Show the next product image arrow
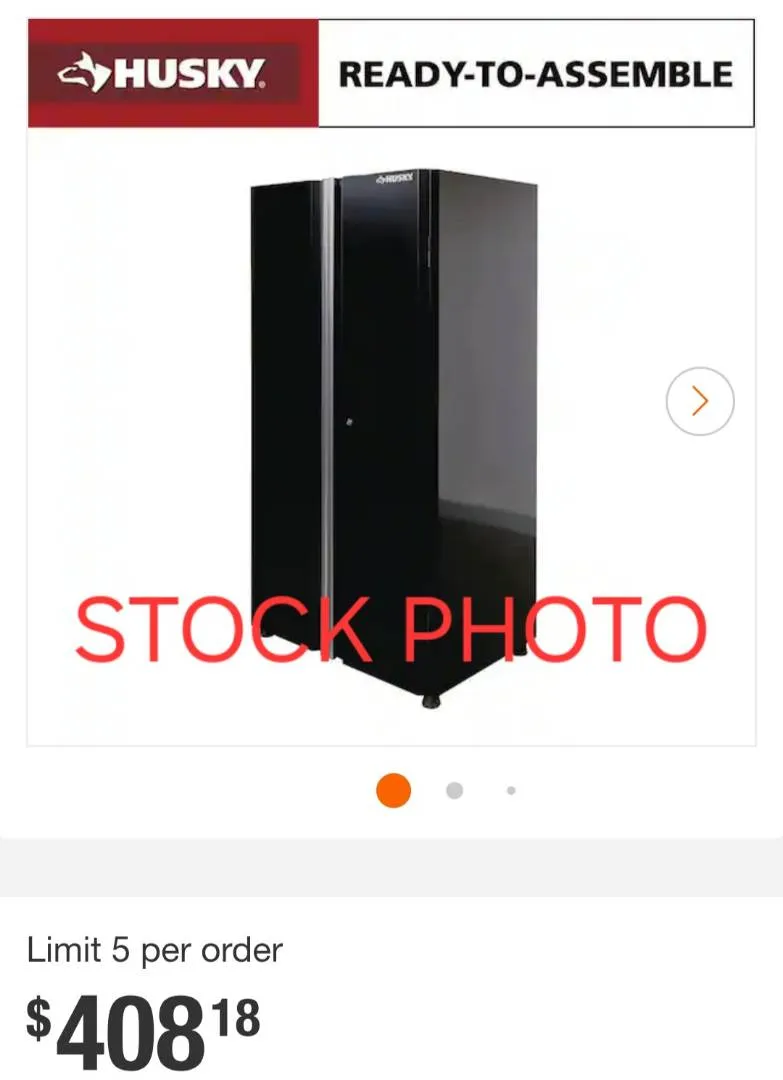The height and width of the screenshot is (1080, 783). tap(700, 401)
